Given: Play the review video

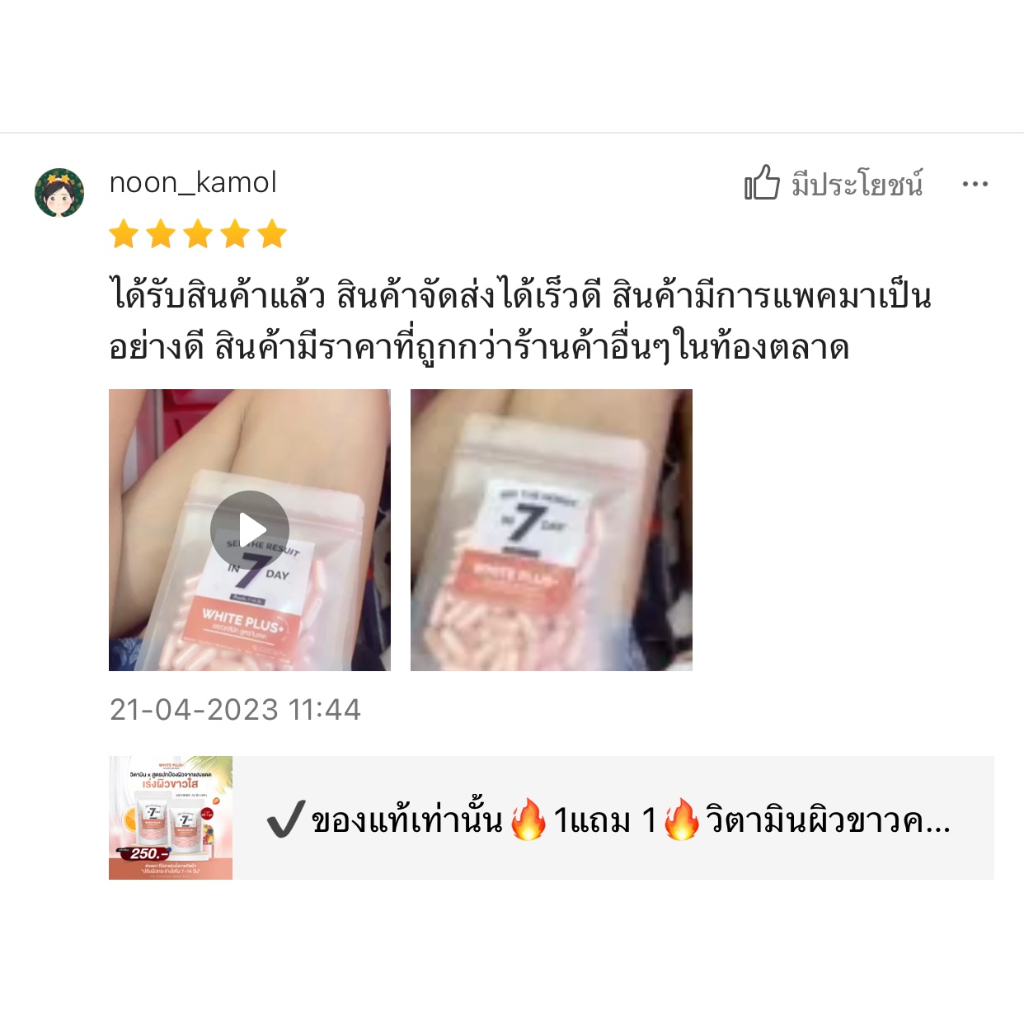Looking at the screenshot, I should pos(250,530).
